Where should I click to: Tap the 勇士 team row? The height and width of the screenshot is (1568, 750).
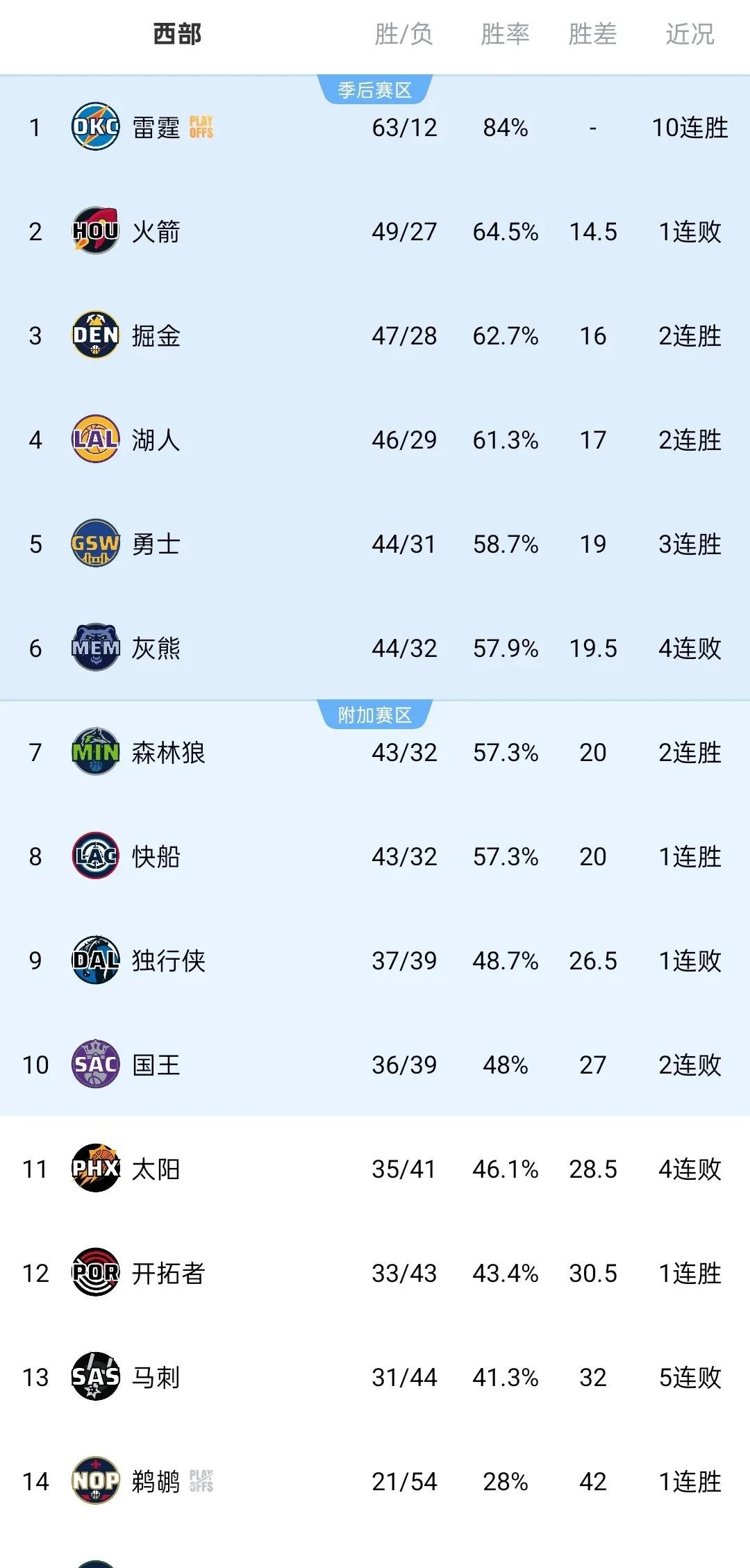click(156, 544)
